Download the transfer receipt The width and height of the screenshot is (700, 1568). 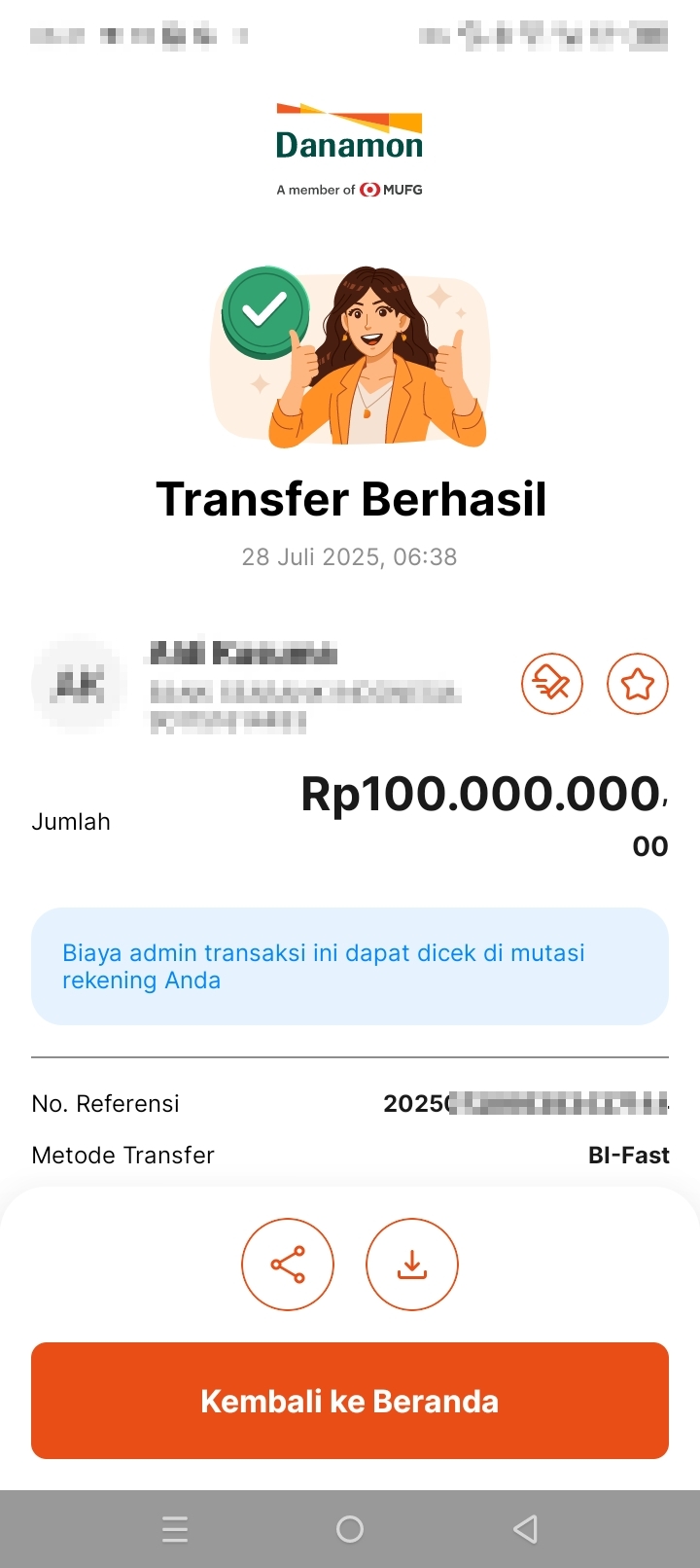(x=412, y=1264)
